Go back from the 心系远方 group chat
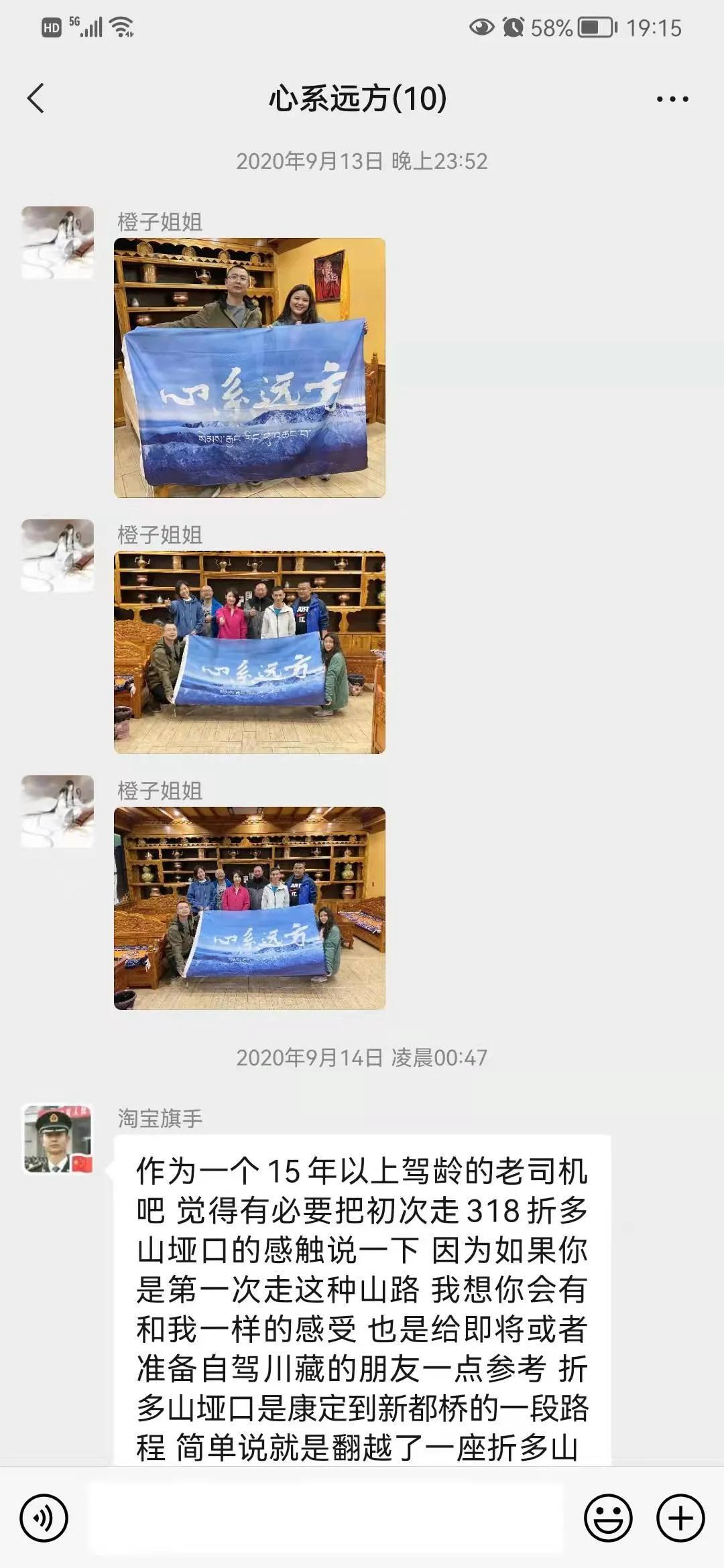The height and width of the screenshot is (1568, 724). point(36,99)
